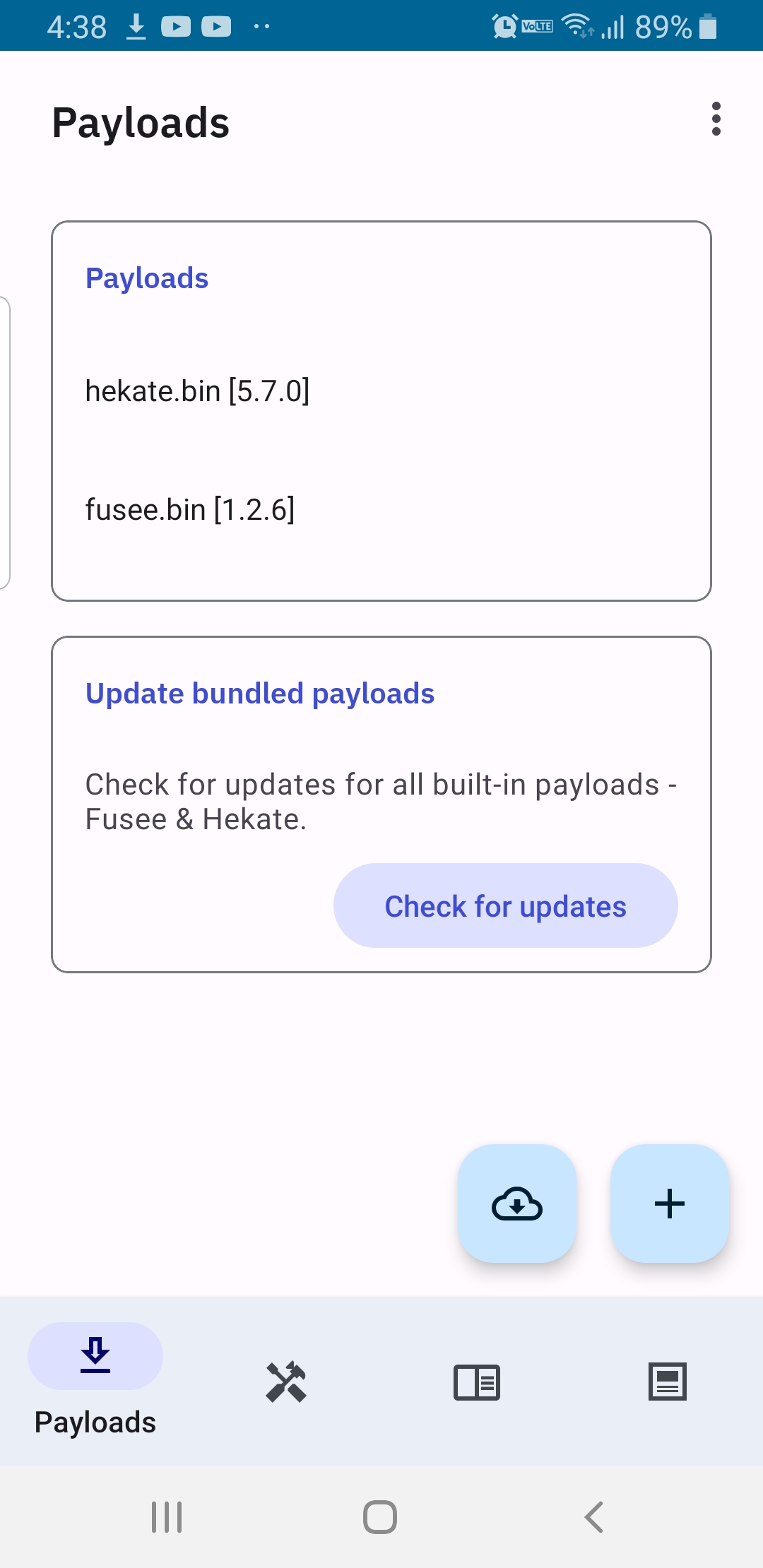Open the three-dot overflow menu
Viewport: 763px width, 1568px height.
pos(716,119)
